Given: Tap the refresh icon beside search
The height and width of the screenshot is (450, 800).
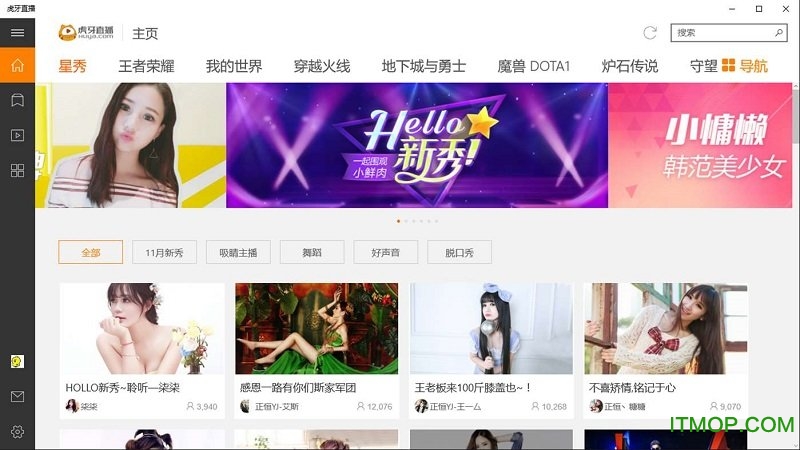Looking at the screenshot, I should tap(650, 33).
